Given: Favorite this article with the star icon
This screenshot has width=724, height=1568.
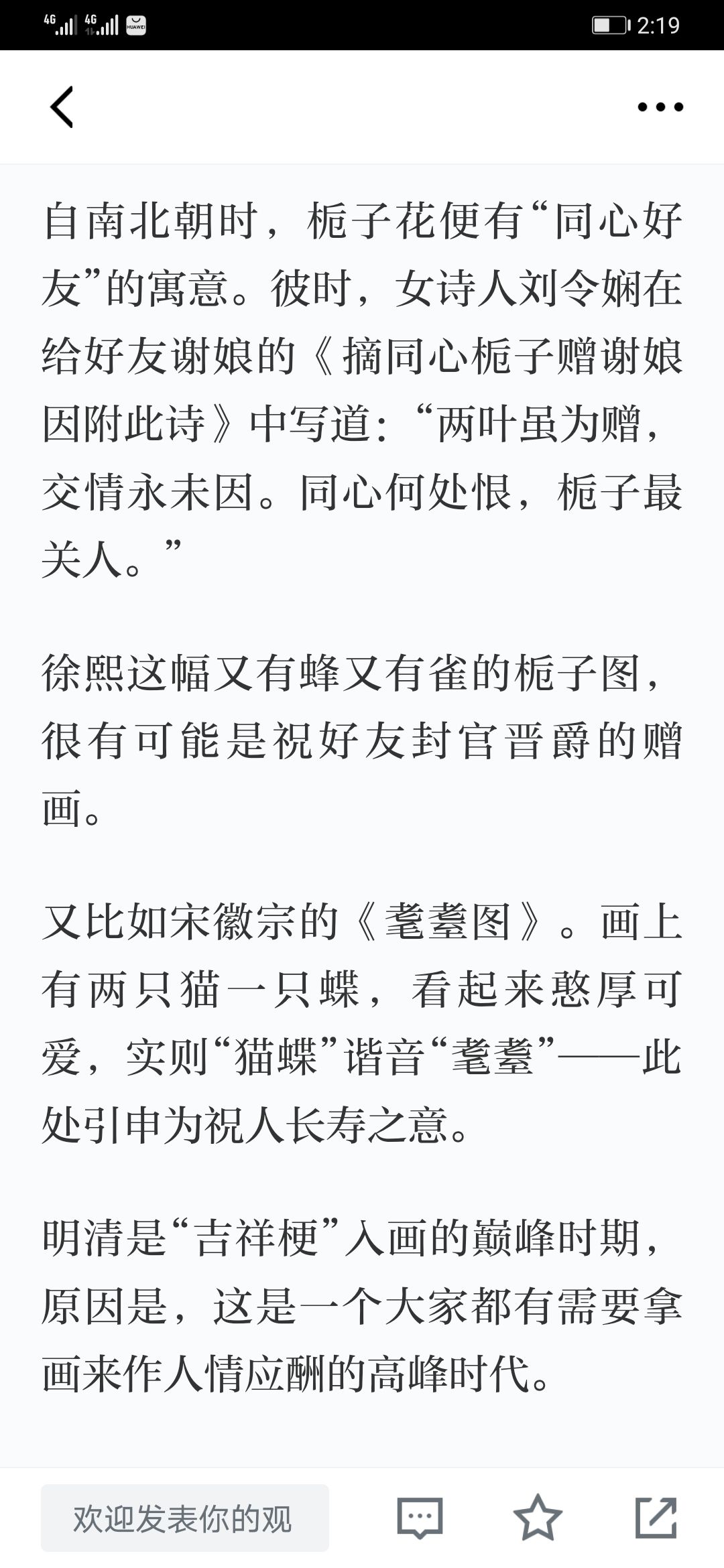Looking at the screenshot, I should point(538,1518).
